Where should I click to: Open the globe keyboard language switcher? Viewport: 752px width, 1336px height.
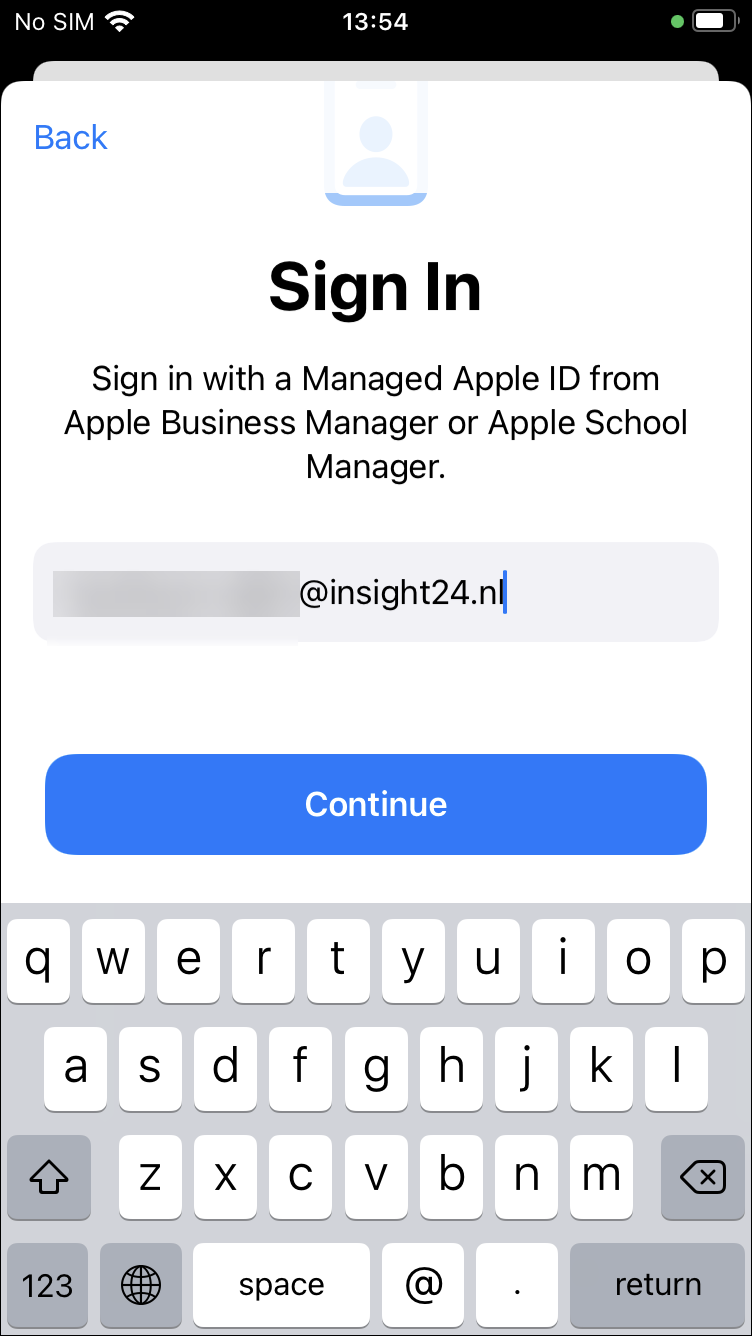point(143,1284)
